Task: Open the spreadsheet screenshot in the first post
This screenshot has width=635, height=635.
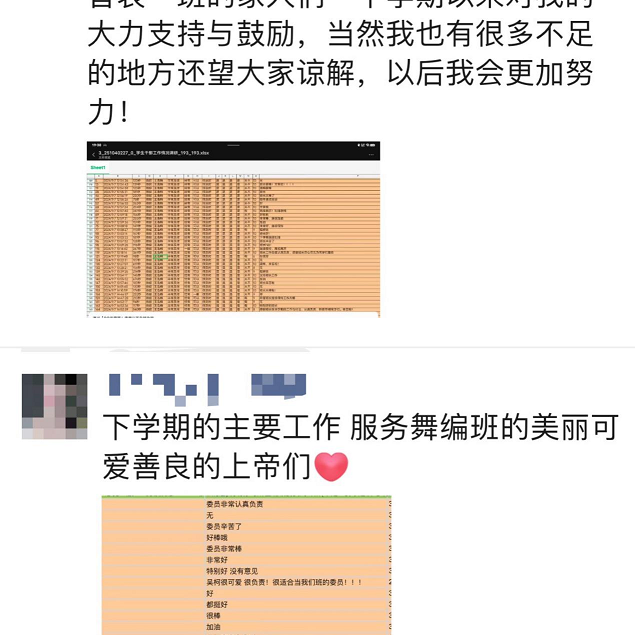Action: pos(233,231)
